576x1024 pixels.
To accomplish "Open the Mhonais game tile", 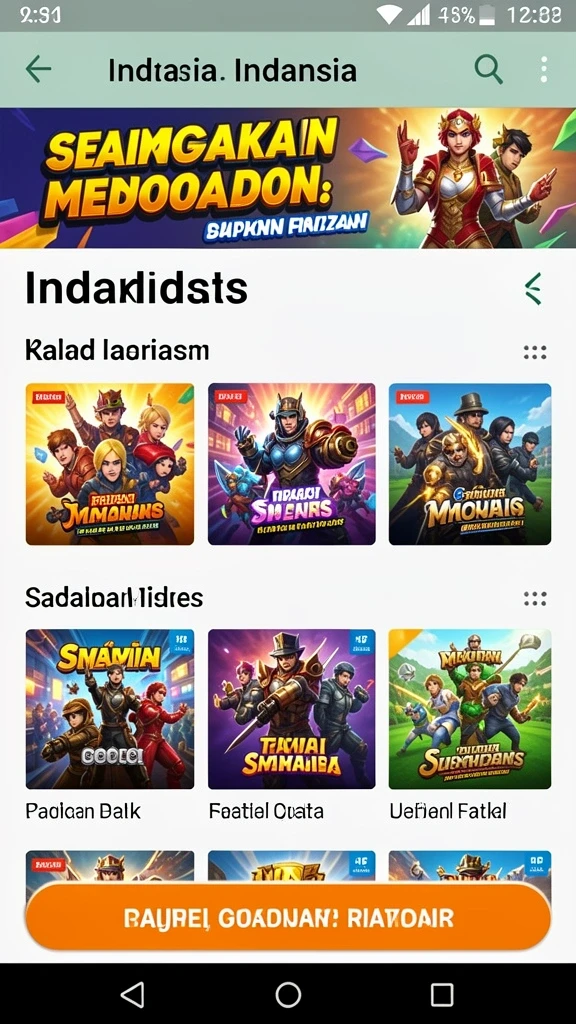I will [x=470, y=464].
